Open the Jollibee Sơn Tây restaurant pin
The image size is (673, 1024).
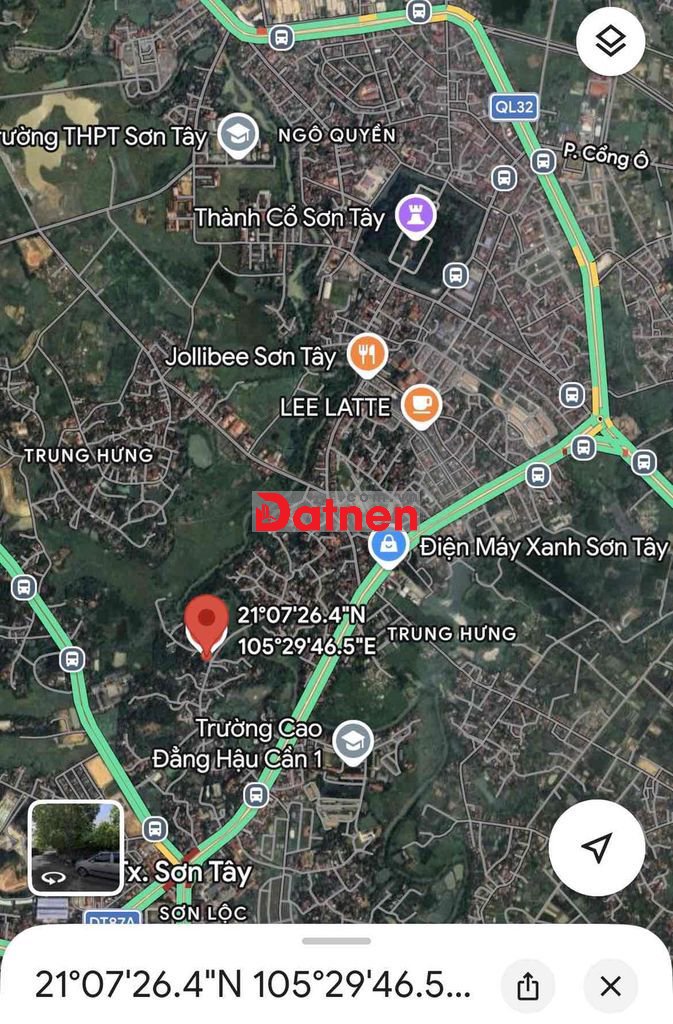pyautogui.click(x=367, y=353)
